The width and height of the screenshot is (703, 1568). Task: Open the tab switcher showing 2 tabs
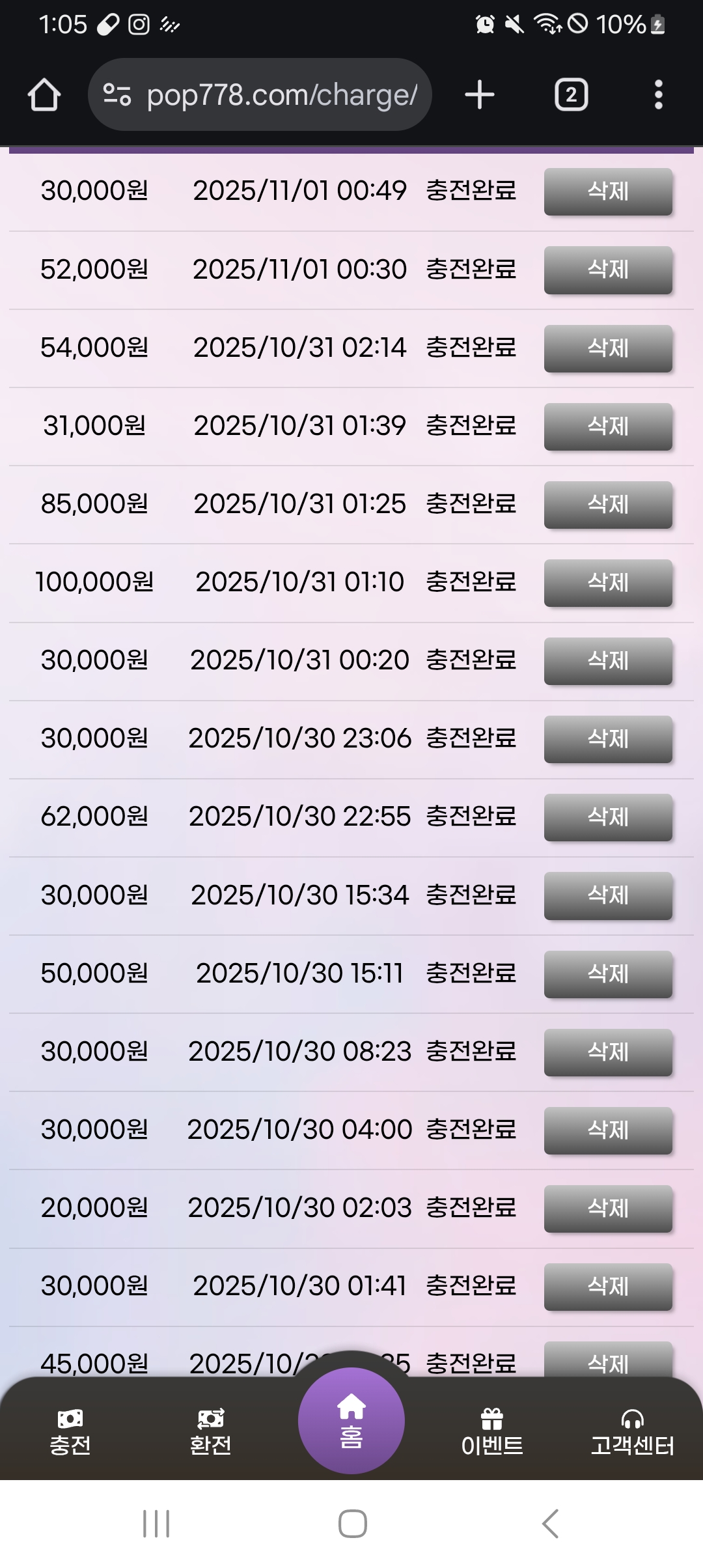click(570, 93)
